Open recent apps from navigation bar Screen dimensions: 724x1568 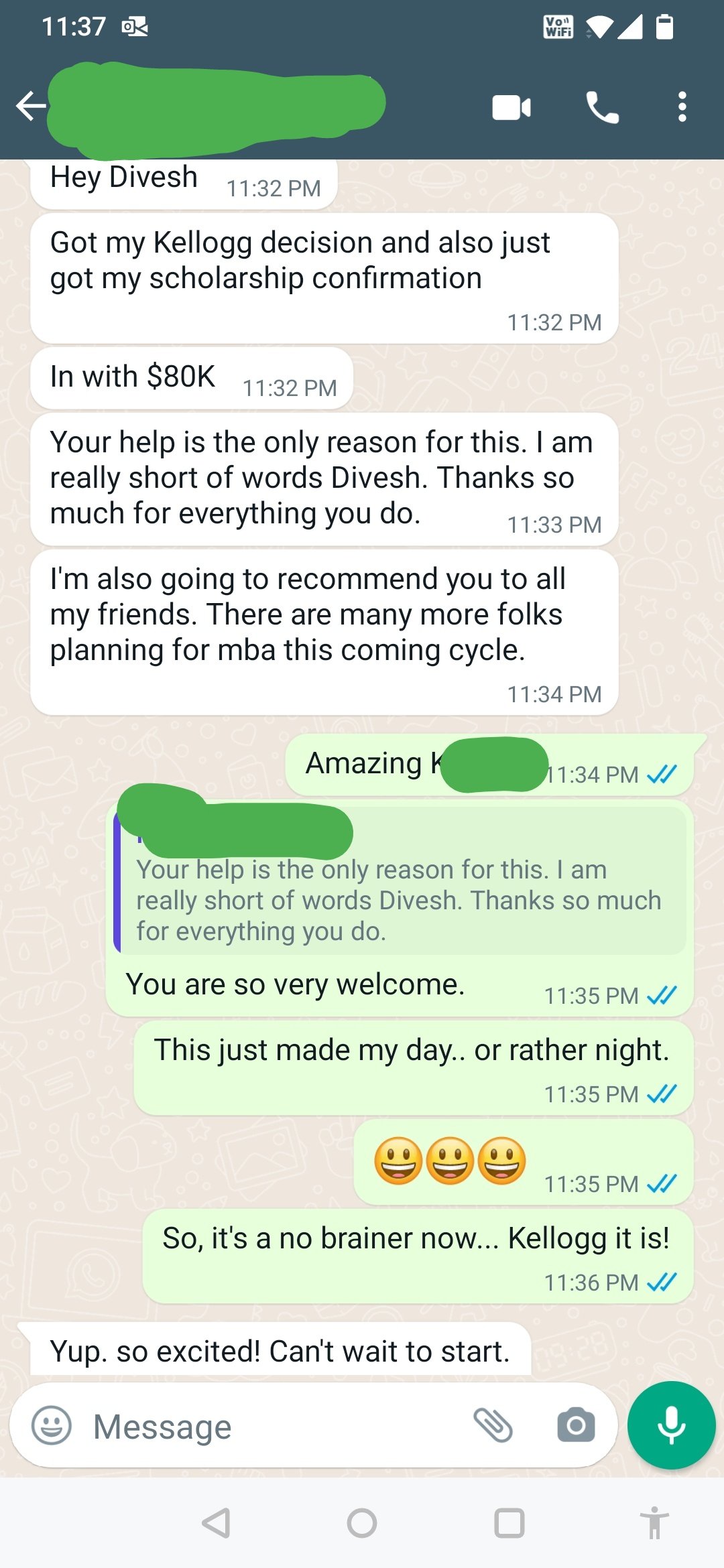coord(509,1522)
